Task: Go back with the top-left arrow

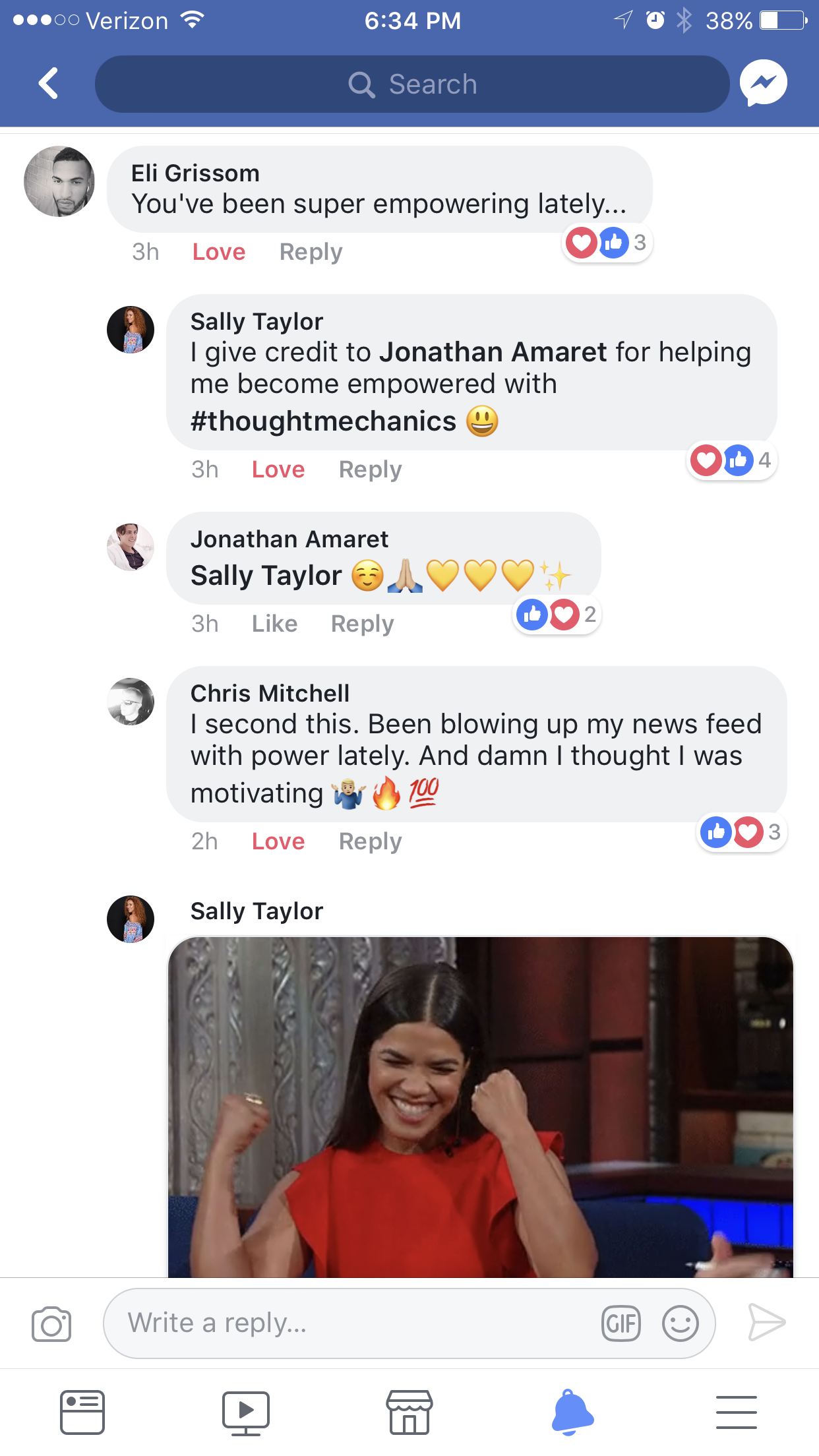Action: tap(49, 84)
